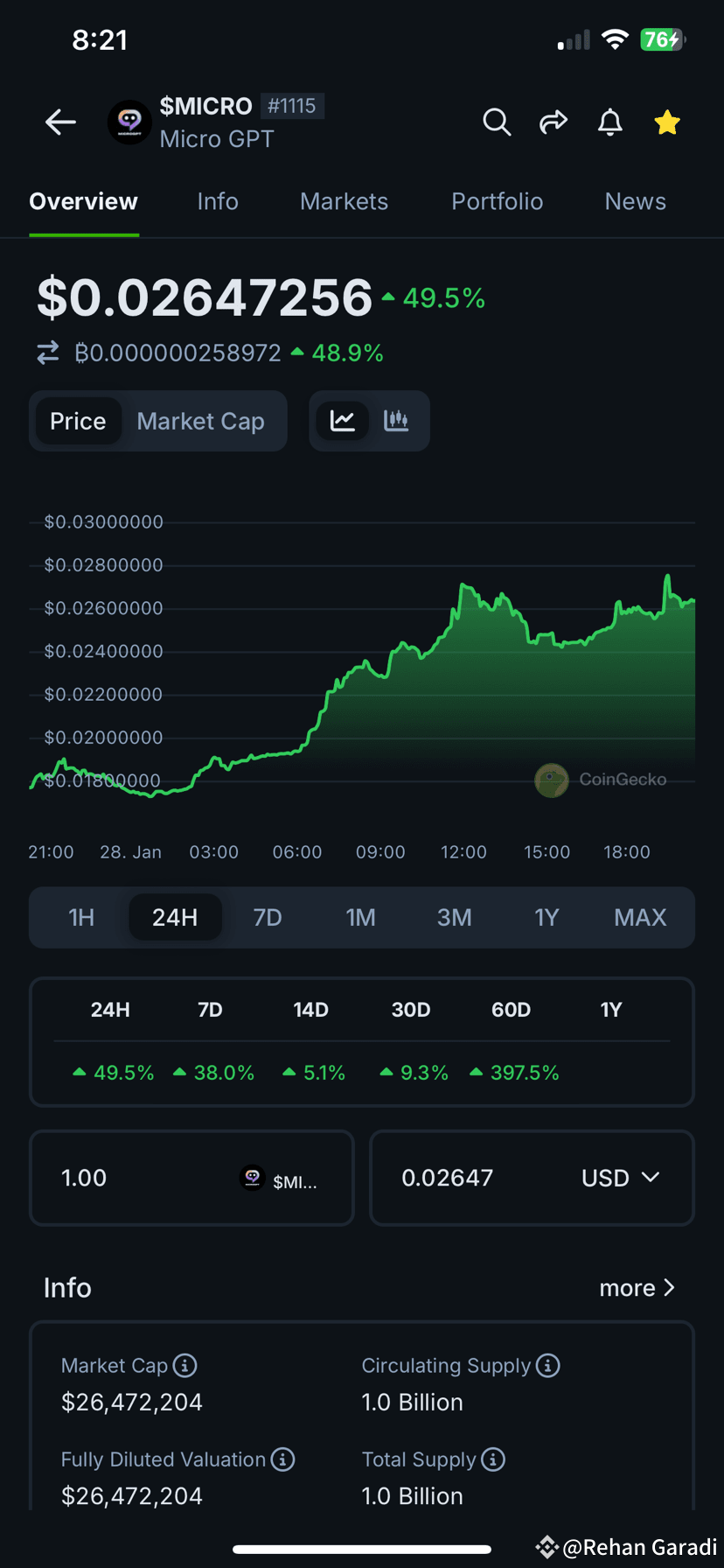Unfavorite $MICRO using the star toggle
The image size is (724, 1568).
pos(666,122)
